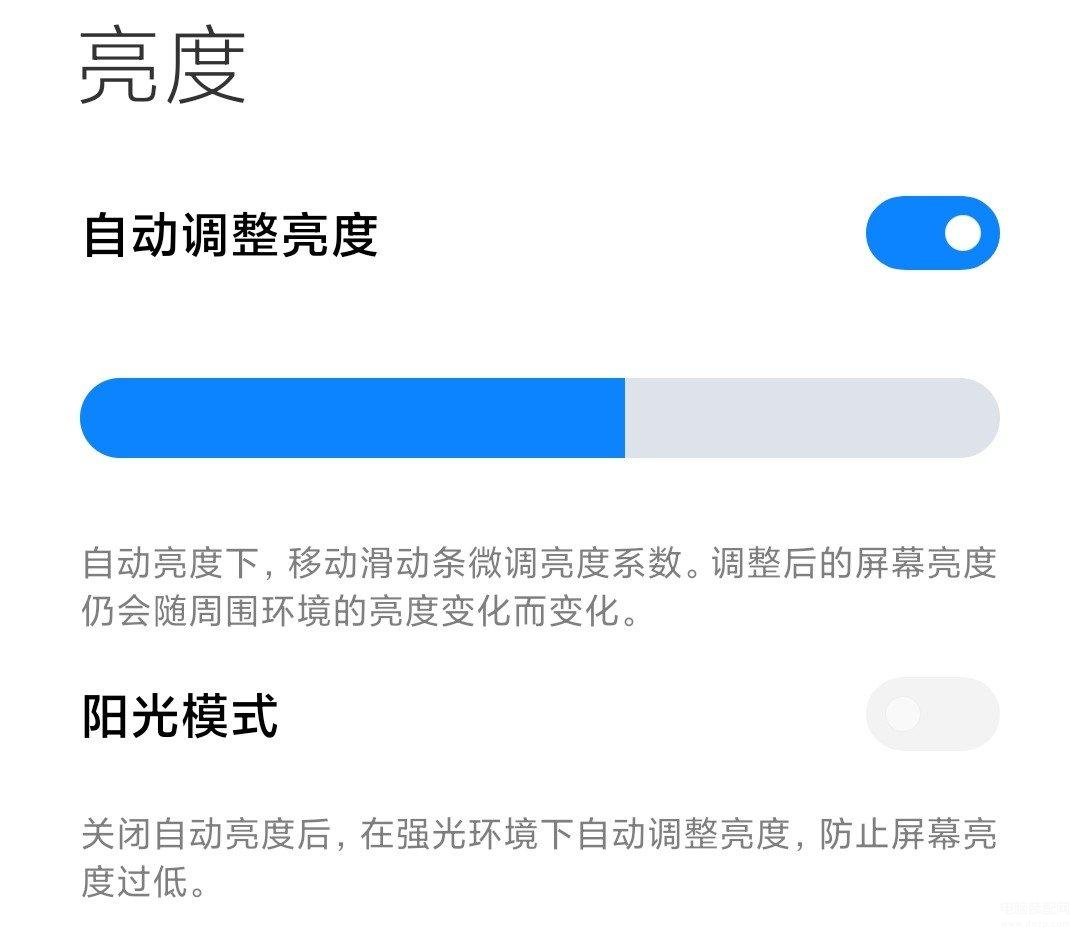Toggle the 阳光模式 switch
1080x937 pixels.
pos(932,714)
